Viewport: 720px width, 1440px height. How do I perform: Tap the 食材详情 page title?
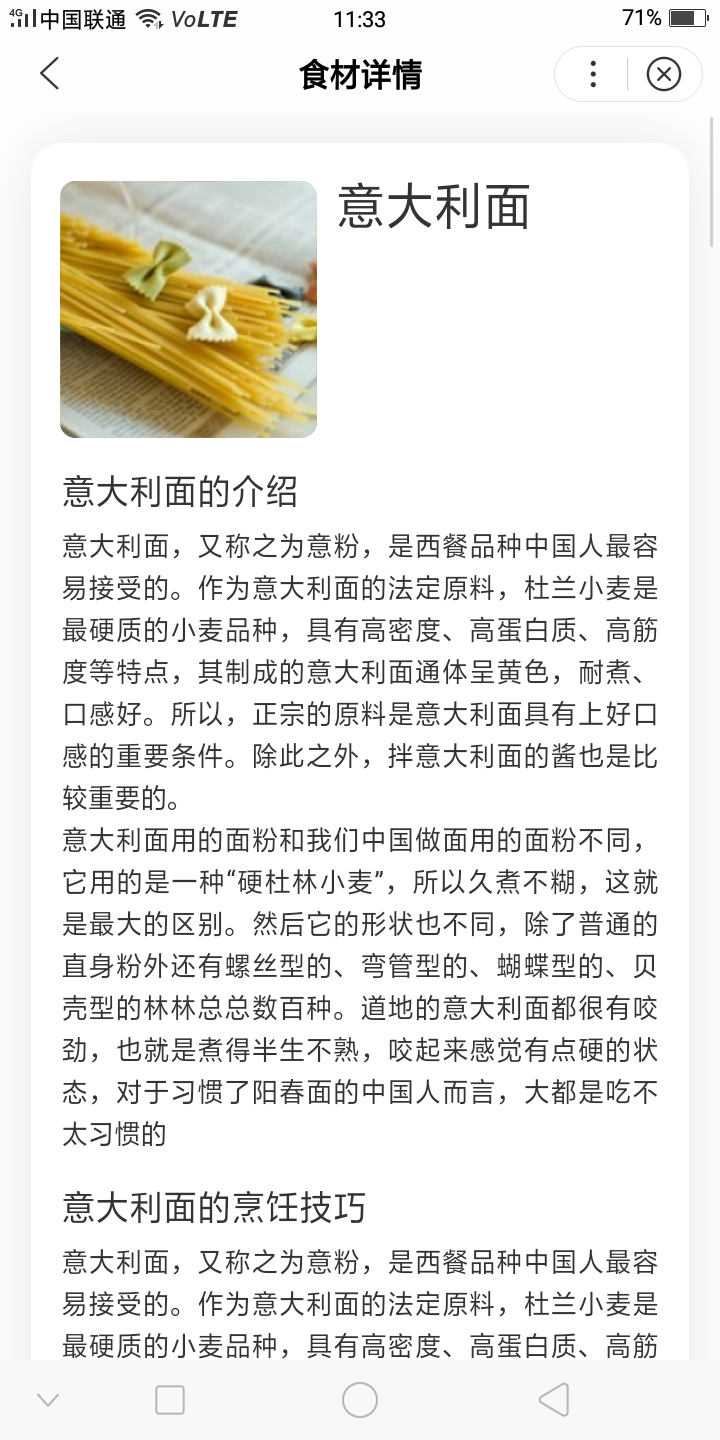click(360, 74)
